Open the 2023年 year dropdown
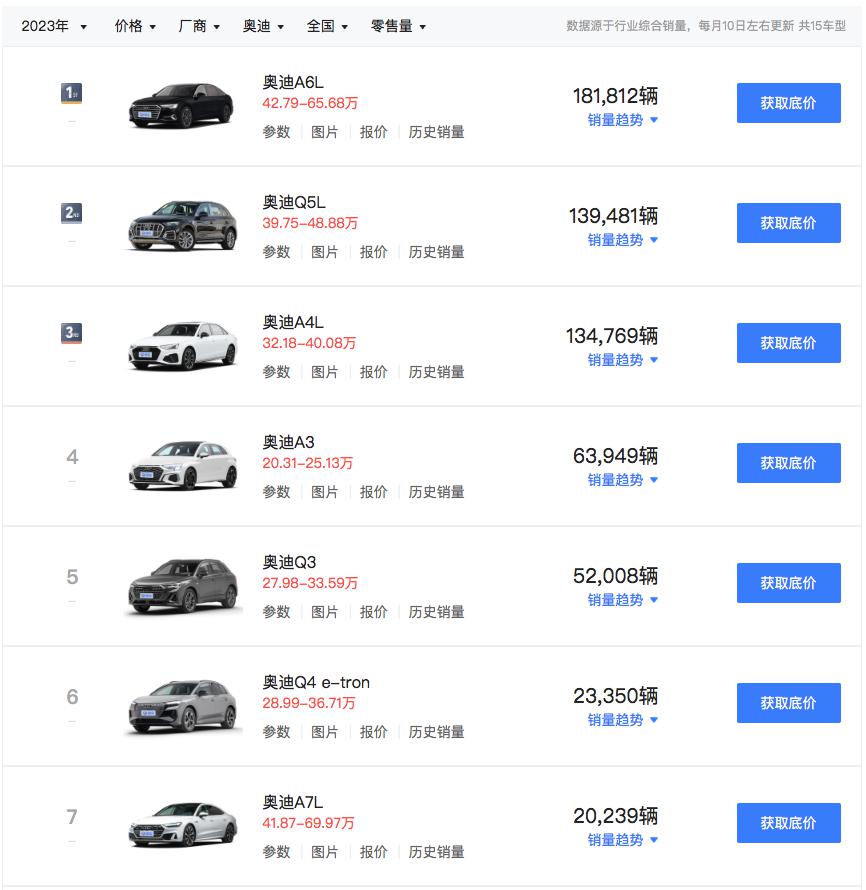 pyautogui.click(x=54, y=27)
